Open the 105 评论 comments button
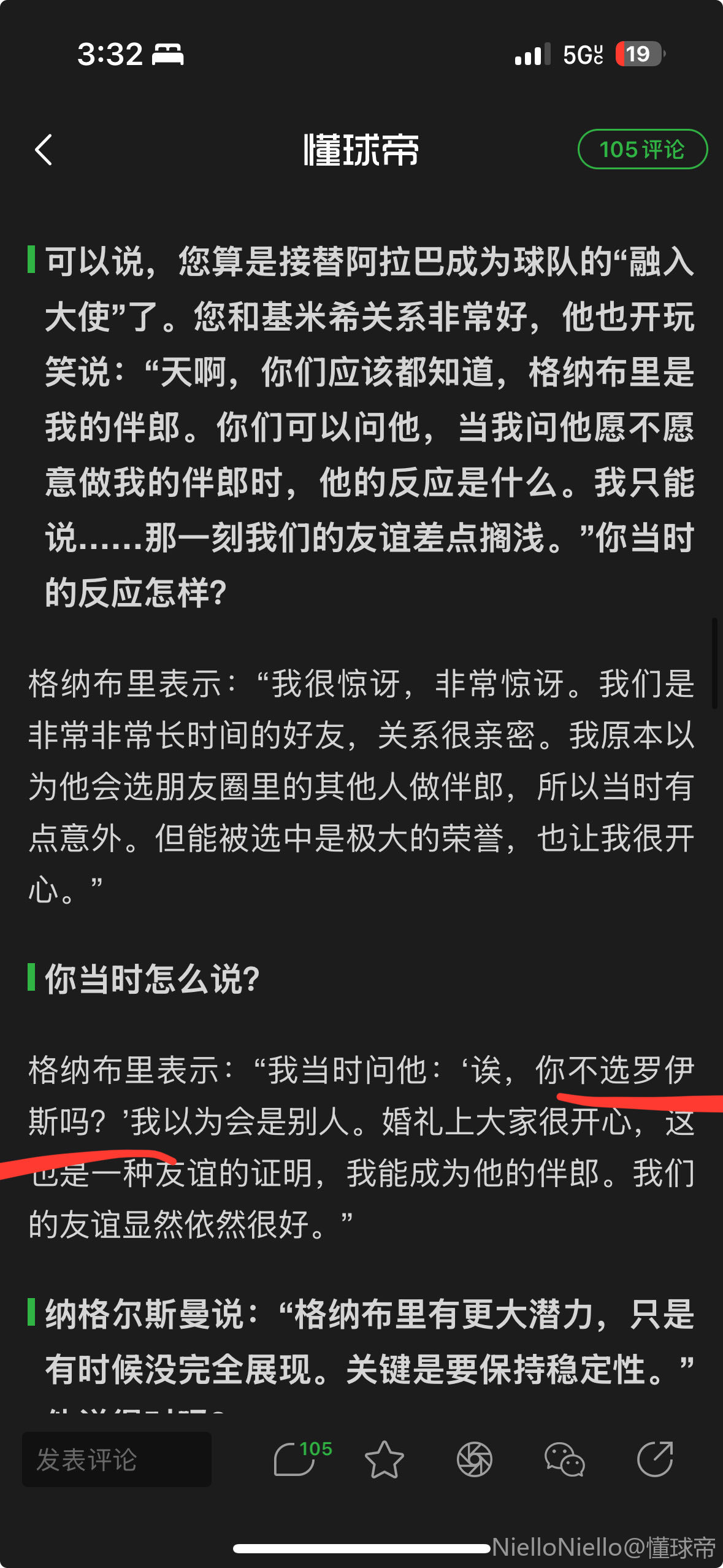723x1568 pixels. click(642, 149)
